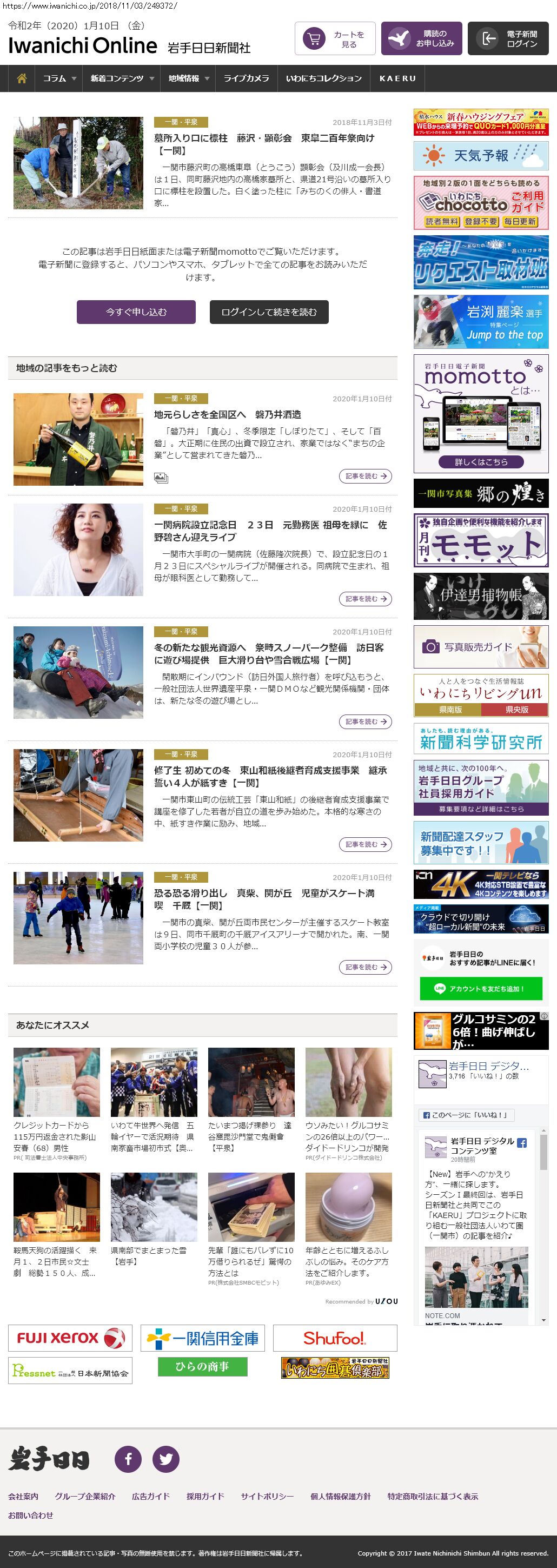Open the 天気予報 weather banner
Screen dimensions: 557x1568
480,156
